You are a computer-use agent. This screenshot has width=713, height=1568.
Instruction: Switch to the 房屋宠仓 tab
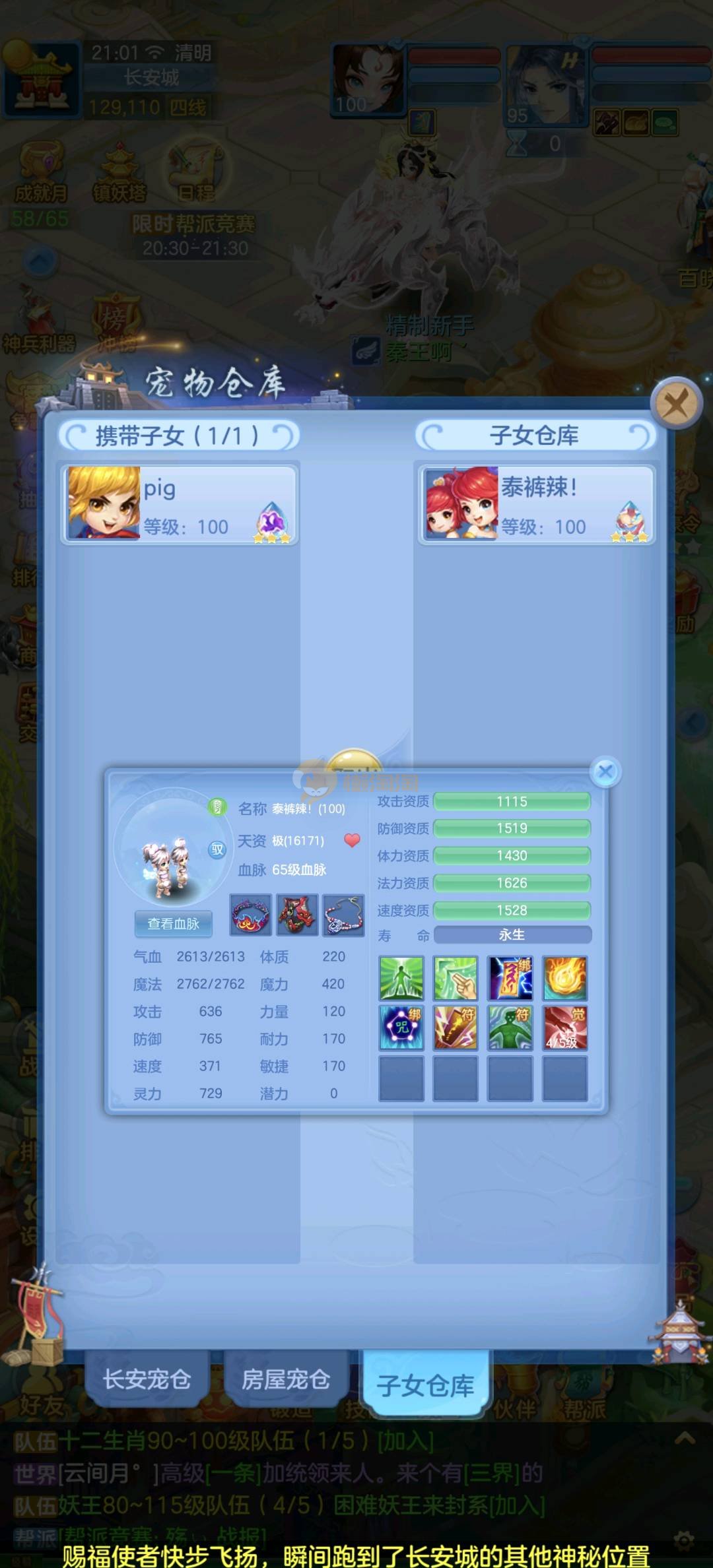pos(285,1379)
